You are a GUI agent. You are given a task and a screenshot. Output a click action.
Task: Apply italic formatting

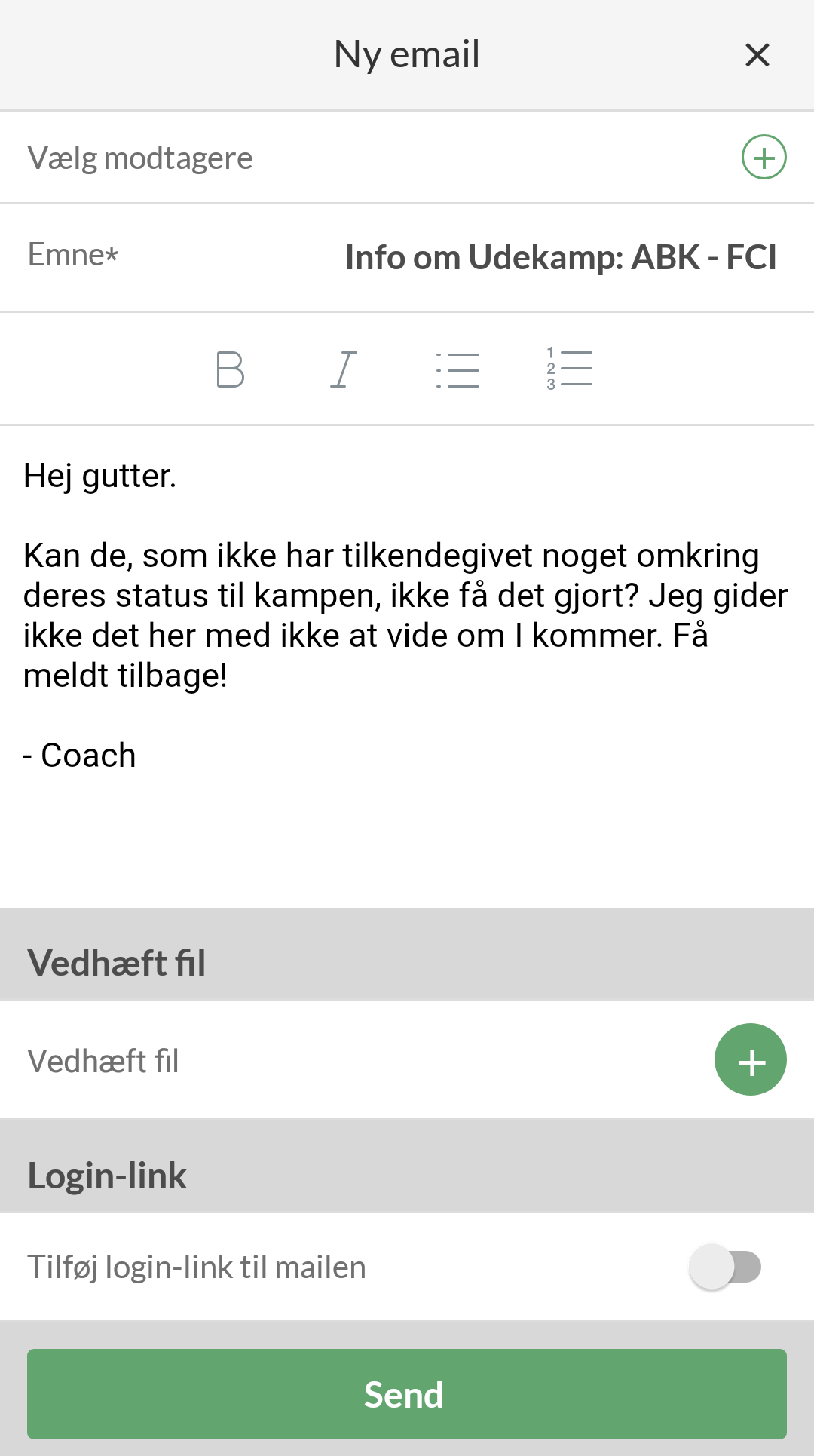[343, 369]
